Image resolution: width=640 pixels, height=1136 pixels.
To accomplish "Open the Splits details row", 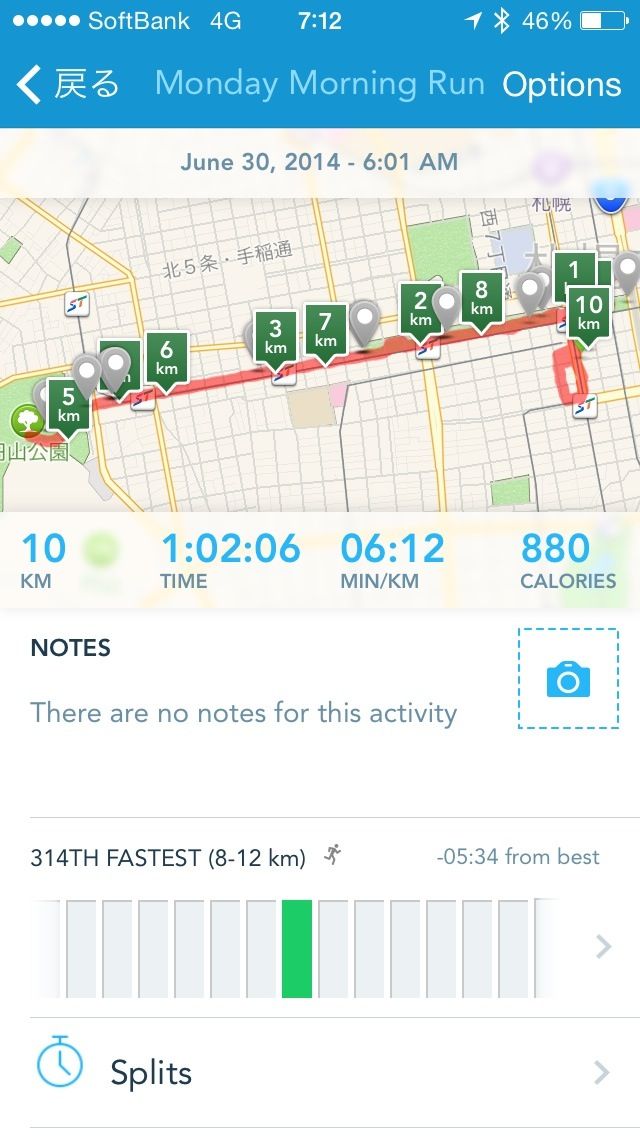I will (x=320, y=1072).
